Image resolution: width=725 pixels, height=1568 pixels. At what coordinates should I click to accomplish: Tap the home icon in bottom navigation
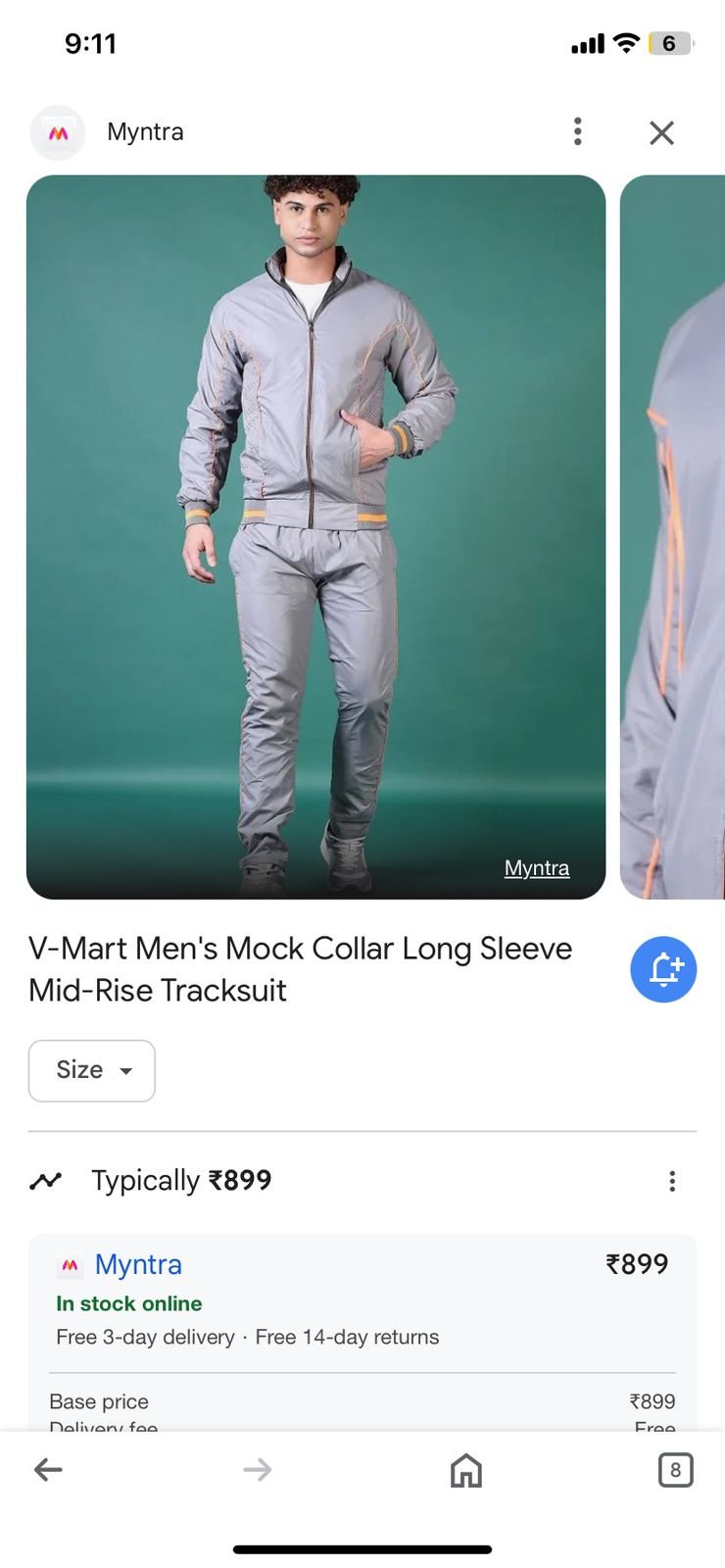(465, 1469)
